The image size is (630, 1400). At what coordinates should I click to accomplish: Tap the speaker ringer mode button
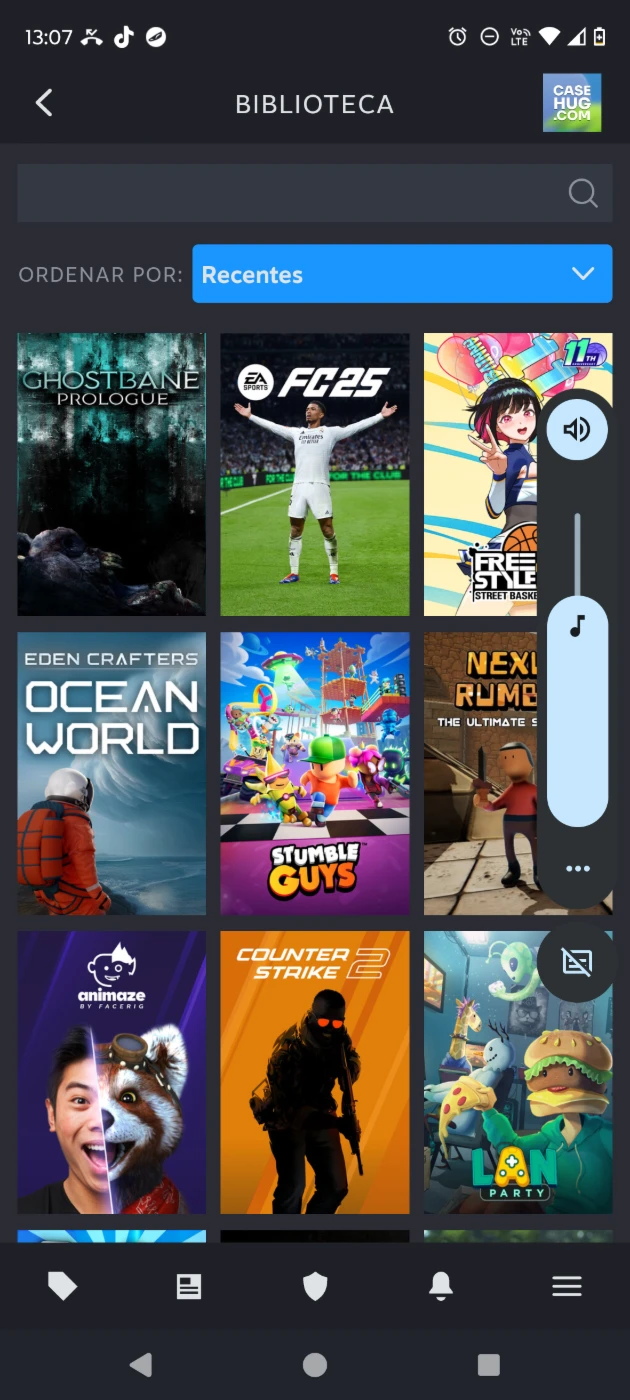pyautogui.click(x=577, y=430)
